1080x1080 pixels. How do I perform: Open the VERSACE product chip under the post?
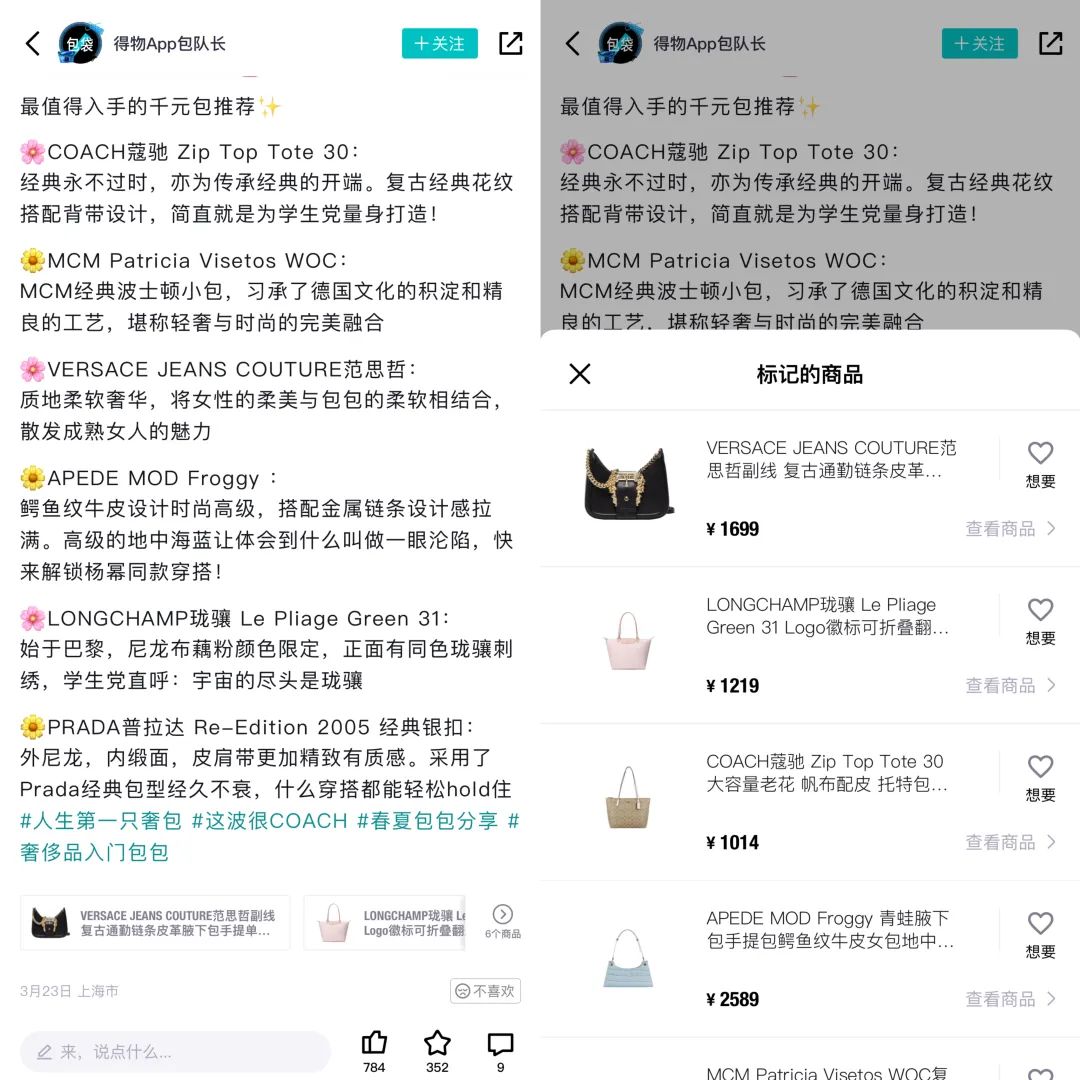(155, 922)
